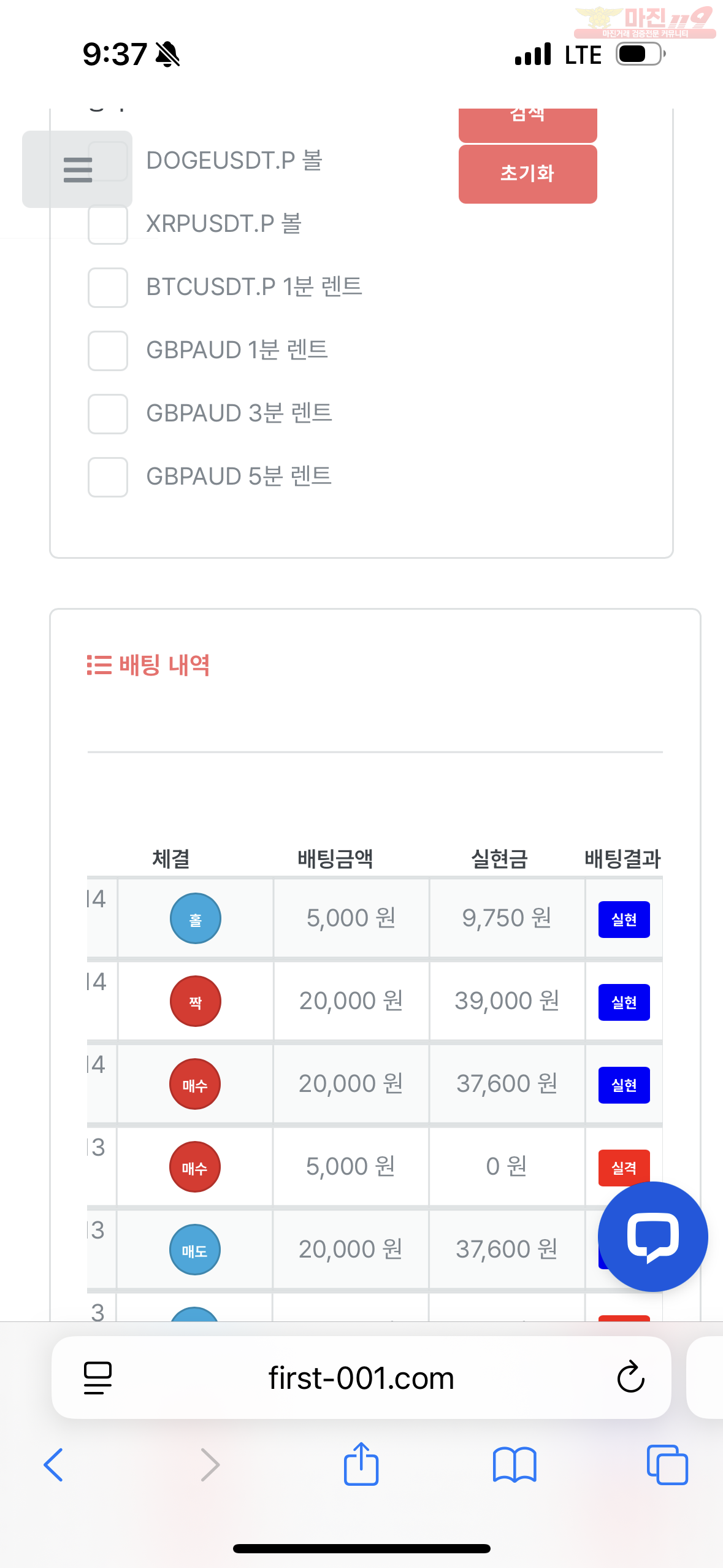This screenshot has height=1568, width=723.
Task: Mark the GBPAUD 5분 렌트 checkbox
Action: (108, 477)
